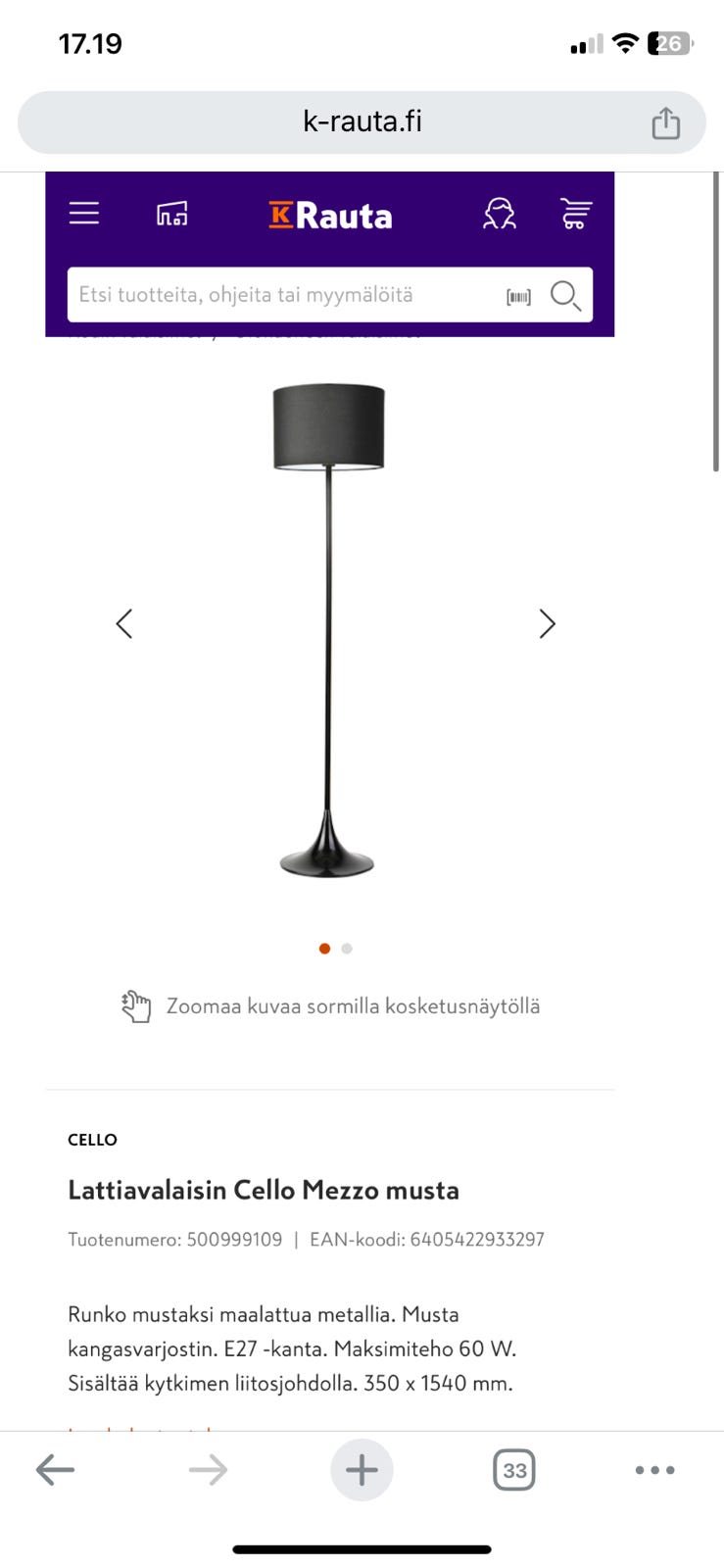
Task: View the 33 open tabs
Action: 514,1469
